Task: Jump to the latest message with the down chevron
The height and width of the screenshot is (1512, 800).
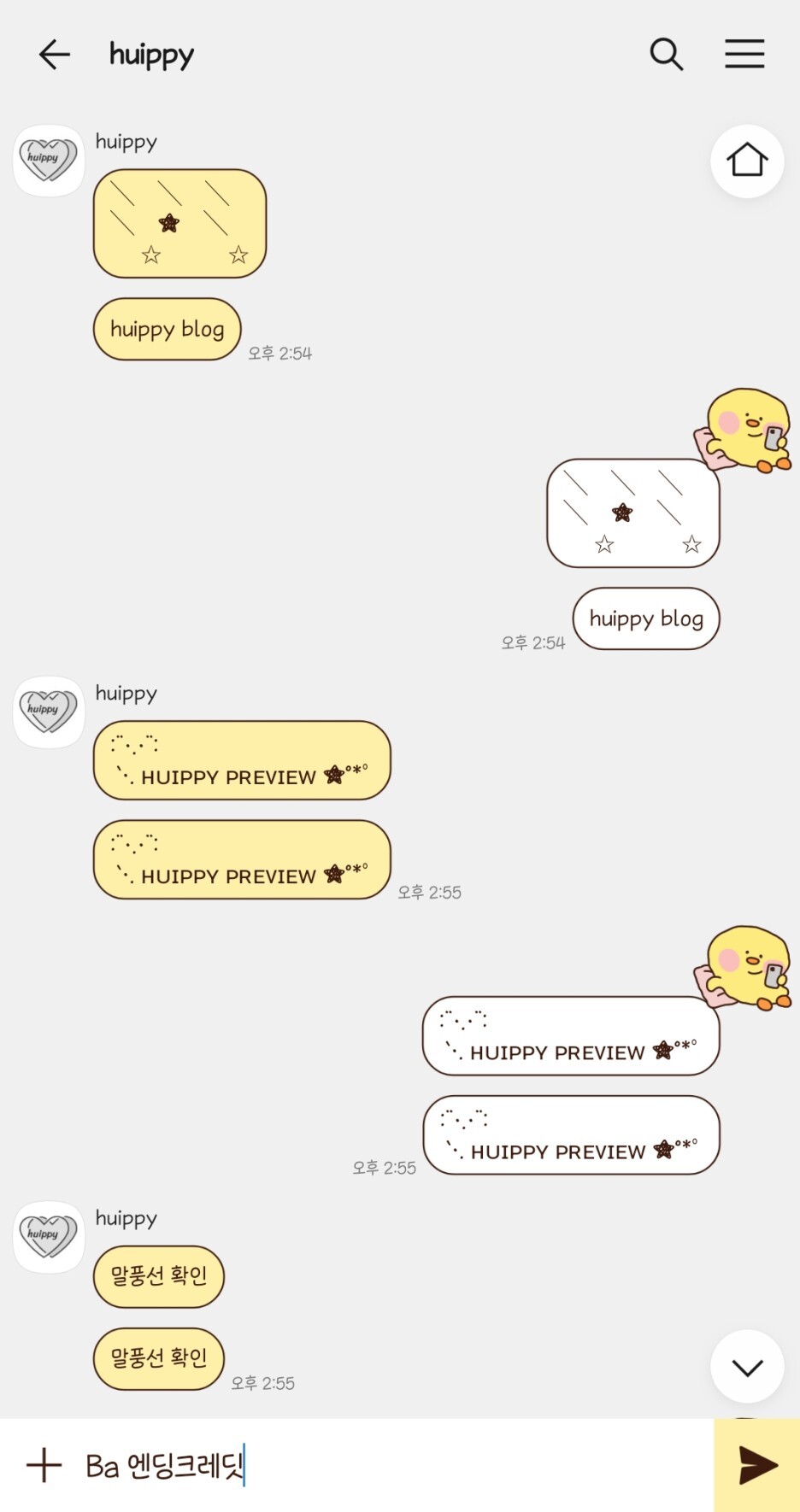Action: click(747, 1367)
